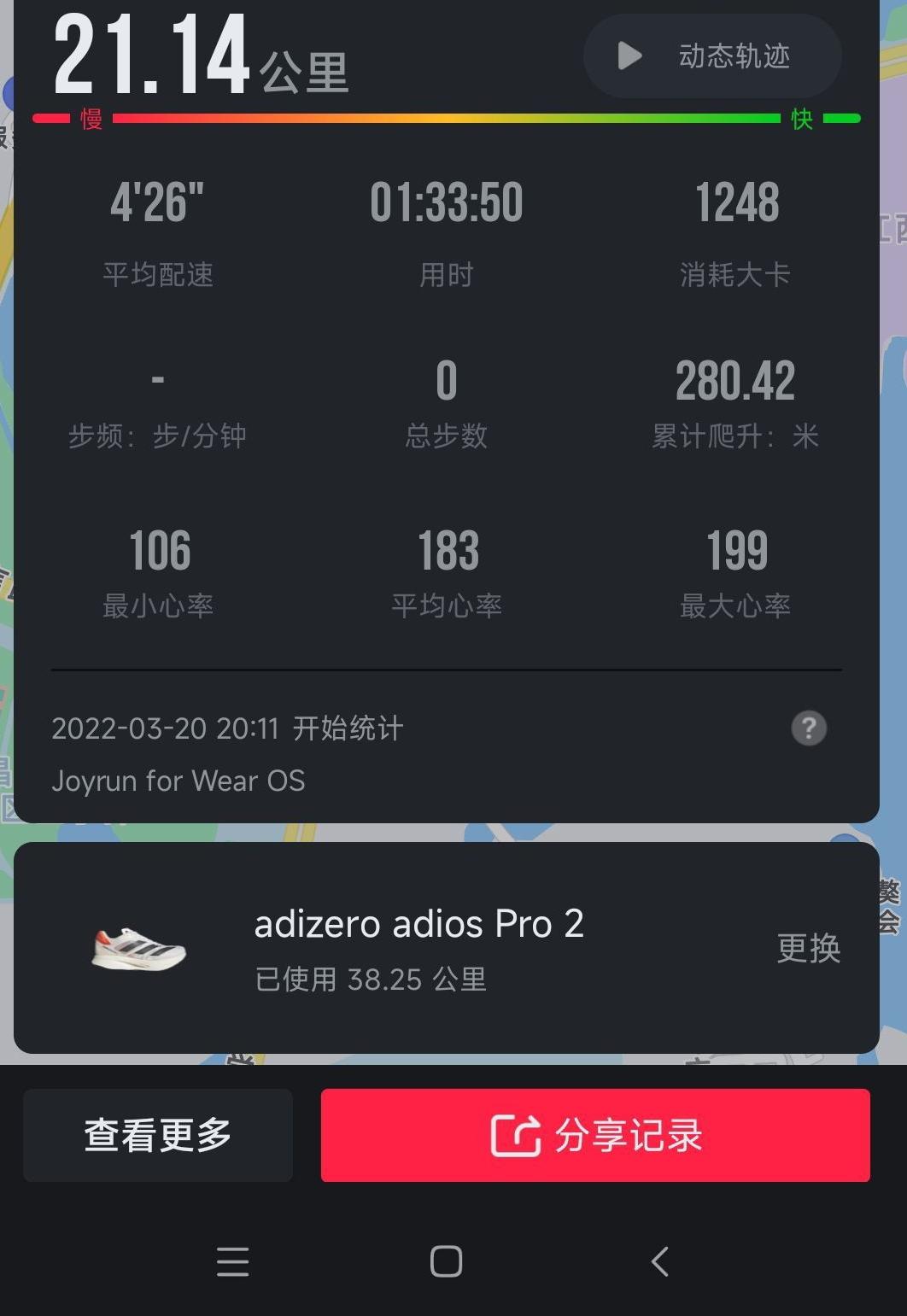Screen dimensions: 907x1316
Task: Tap the play triangle in the dynamic track pill
Action: [628, 56]
